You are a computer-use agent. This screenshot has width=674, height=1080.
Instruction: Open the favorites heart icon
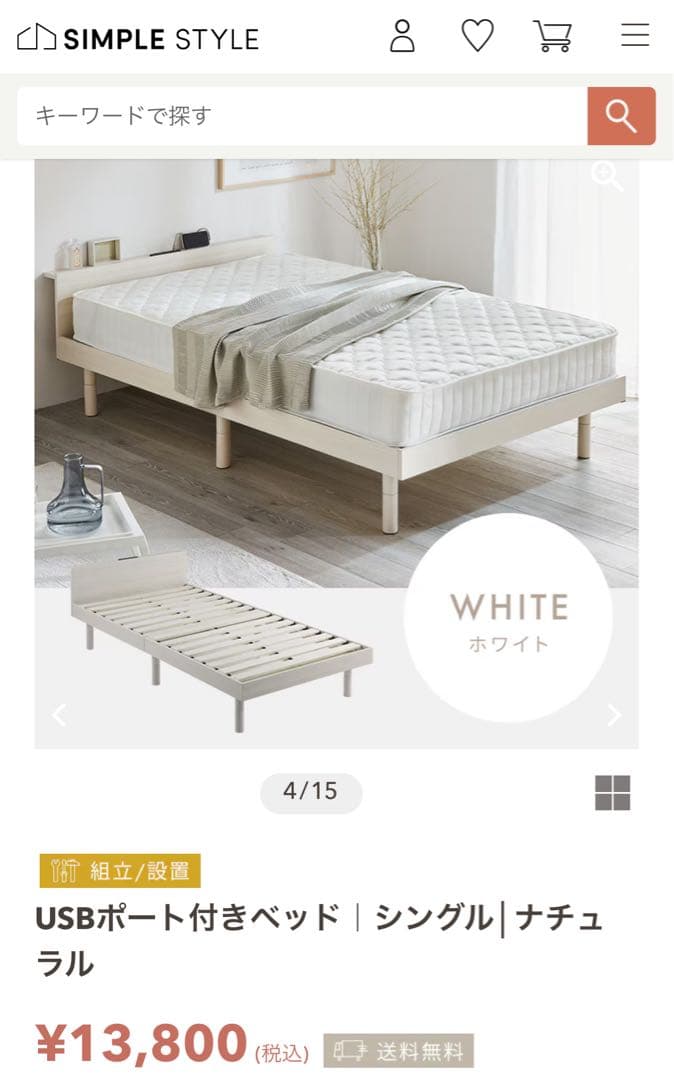click(x=477, y=36)
